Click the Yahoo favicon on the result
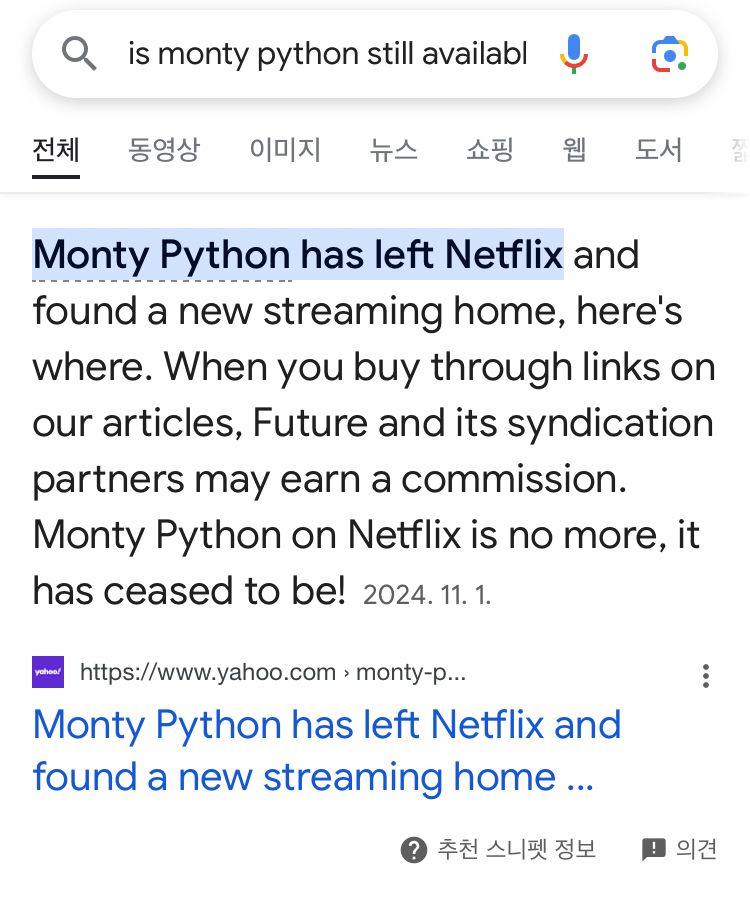The image size is (750, 897). (x=47, y=672)
